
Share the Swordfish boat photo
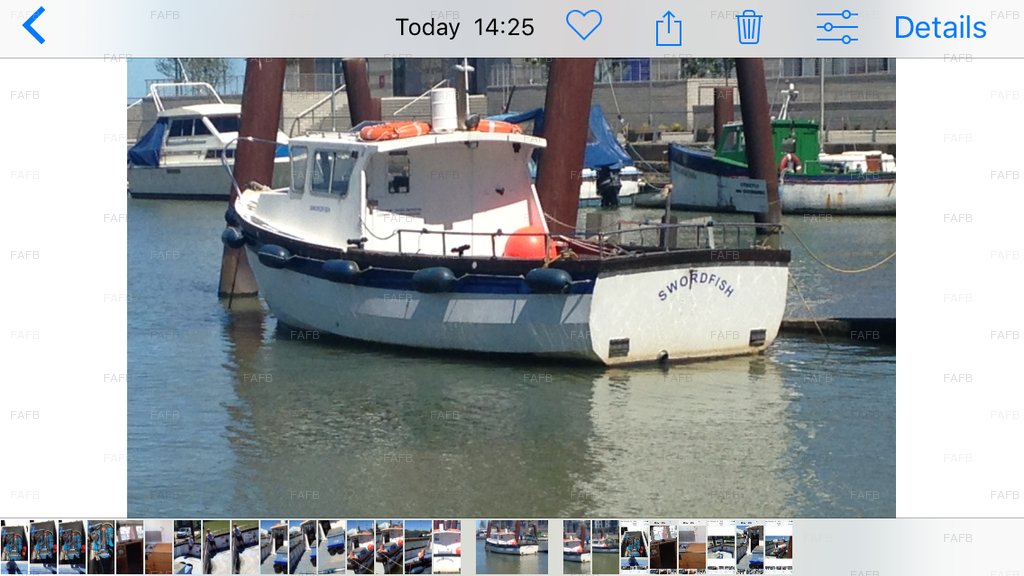[668, 27]
